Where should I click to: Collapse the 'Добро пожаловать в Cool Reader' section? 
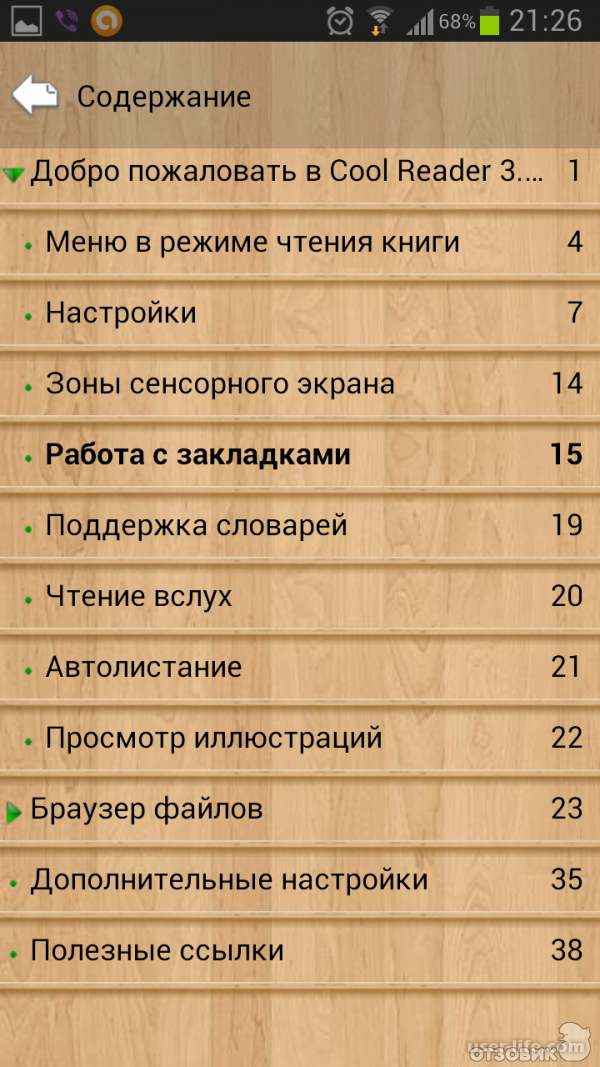[13, 174]
